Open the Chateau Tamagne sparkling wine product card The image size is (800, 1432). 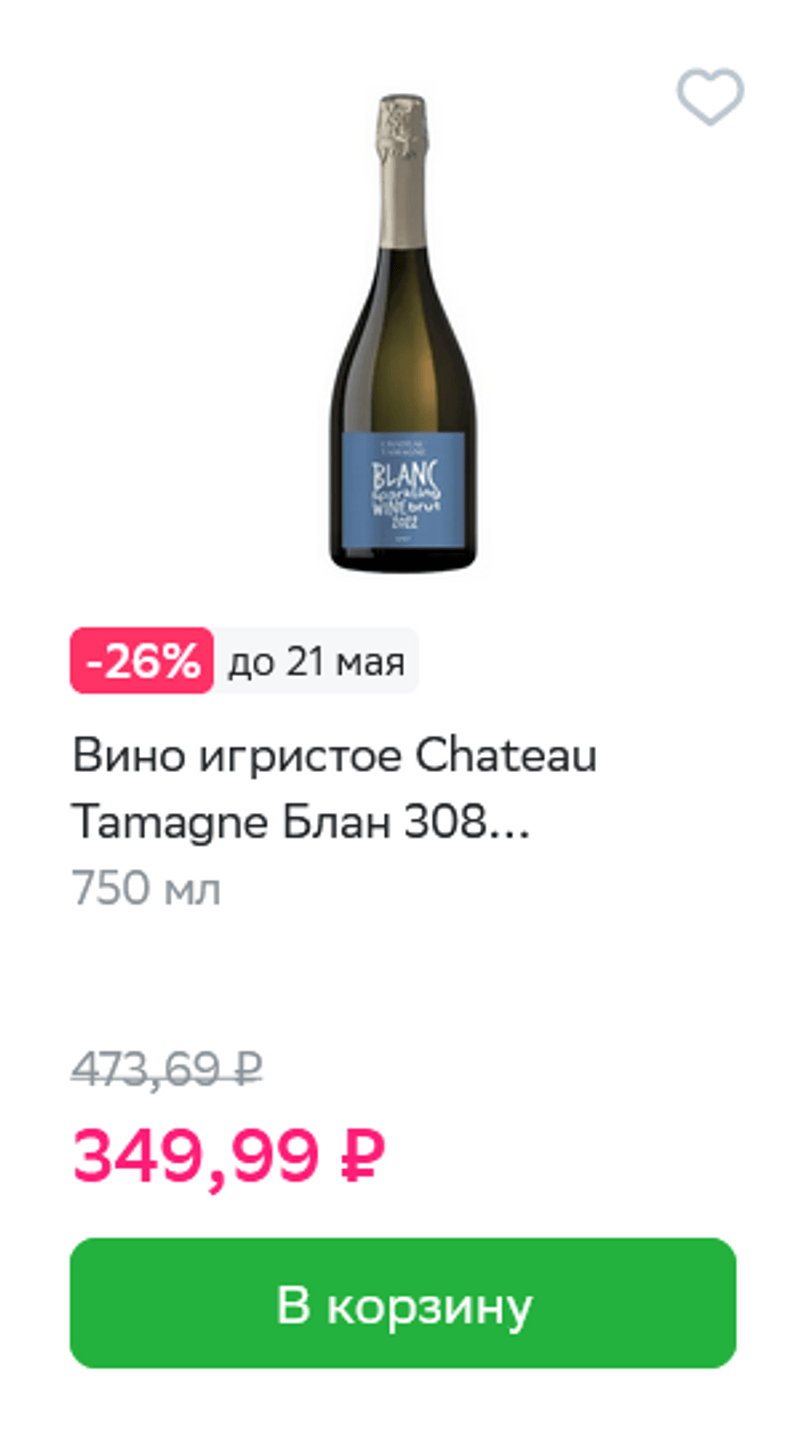[334, 788]
